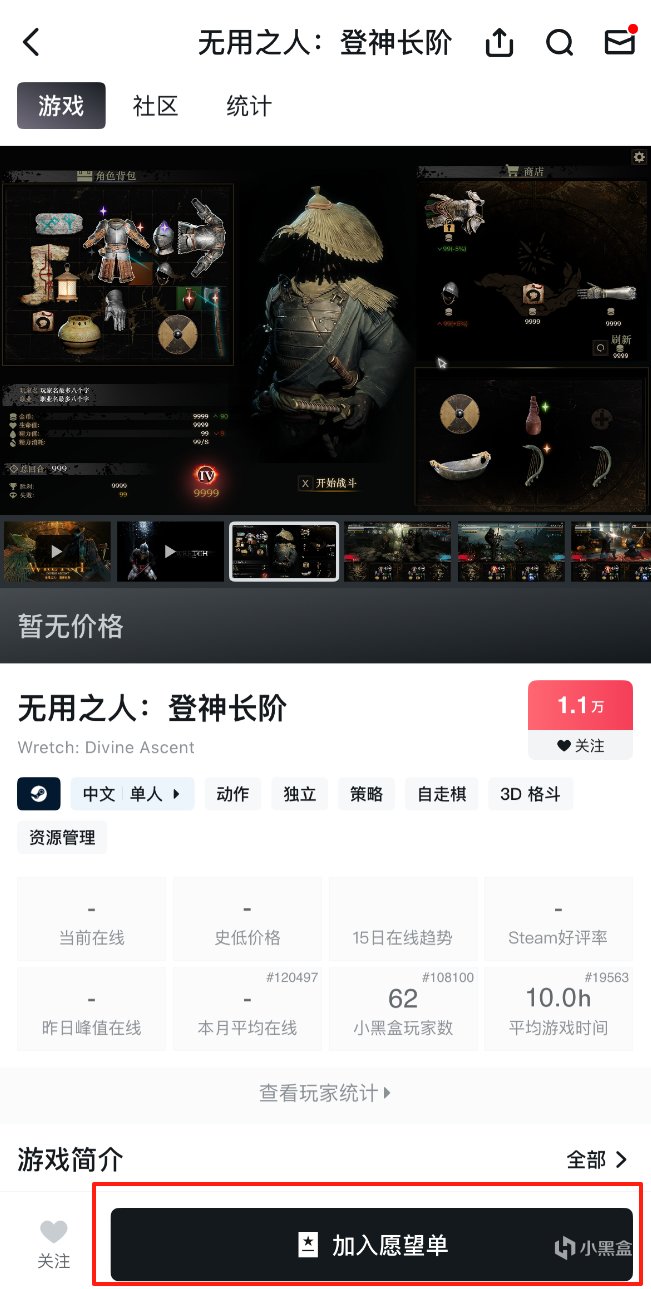Switch to the 统计 tab
The width and height of the screenshot is (651, 1289).
(x=248, y=106)
